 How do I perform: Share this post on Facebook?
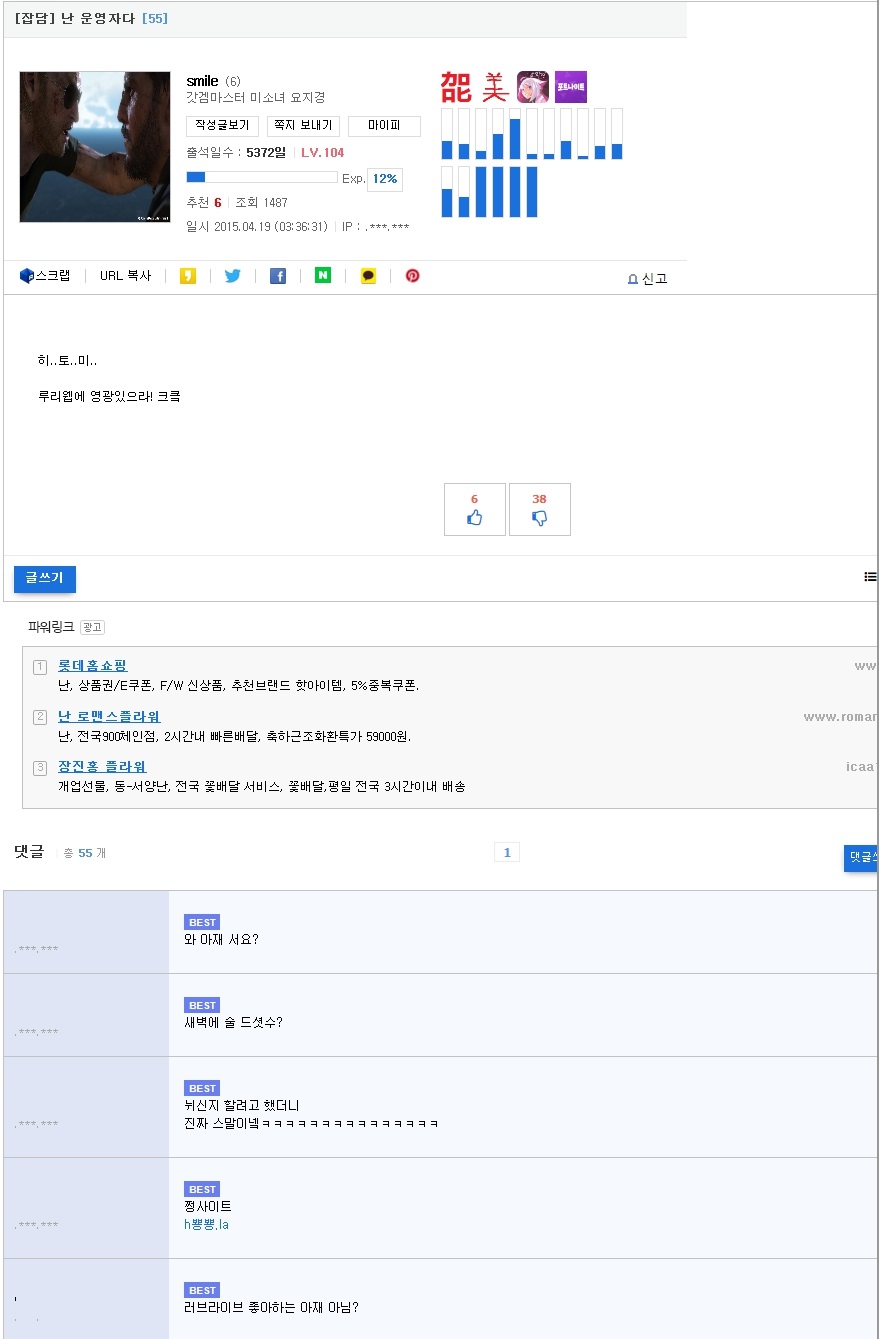278,276
